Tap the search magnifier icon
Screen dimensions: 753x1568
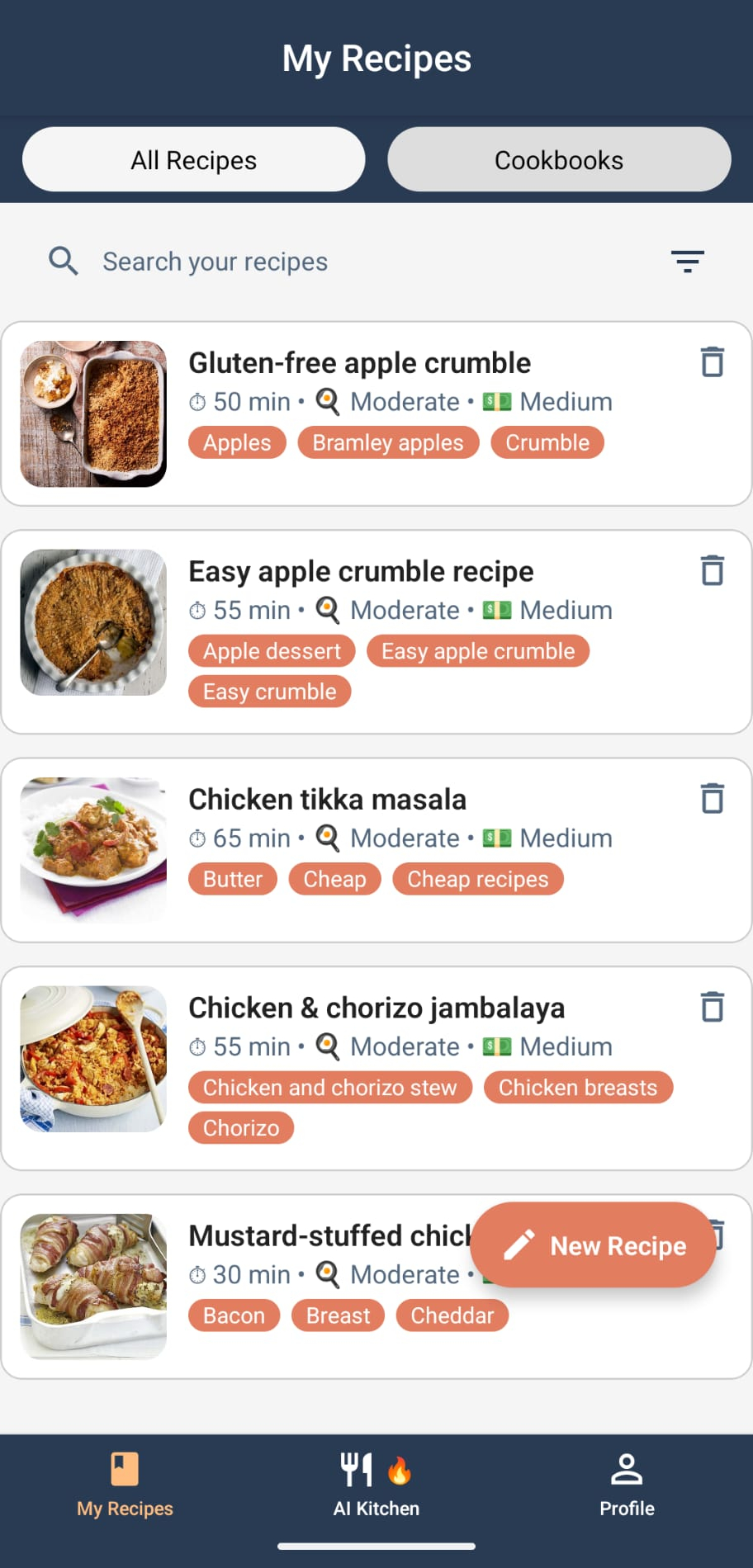(64, 261)
